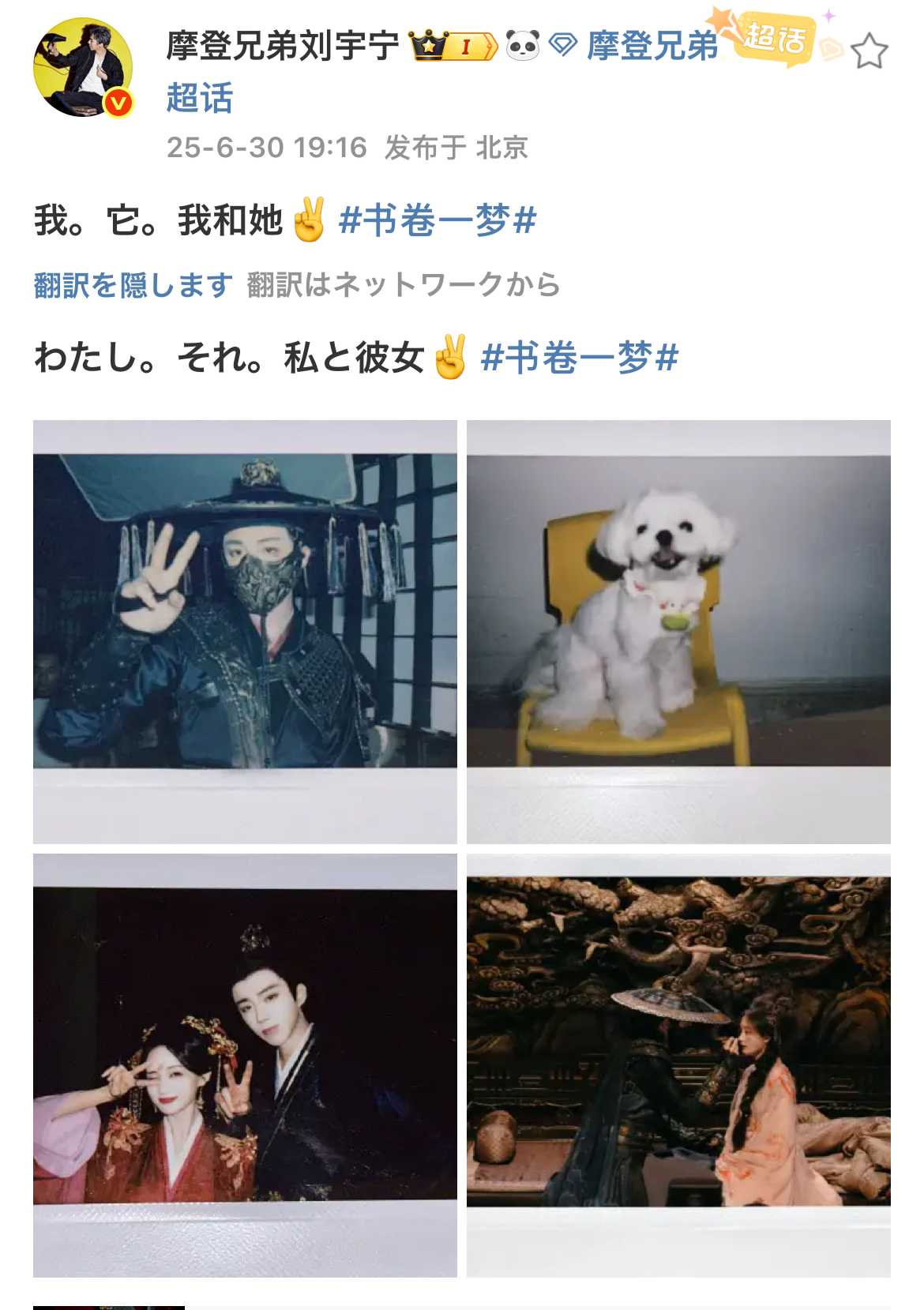
Task: Open the 摩登兄弟刘宇宁 username link
Action: [282, 47]
